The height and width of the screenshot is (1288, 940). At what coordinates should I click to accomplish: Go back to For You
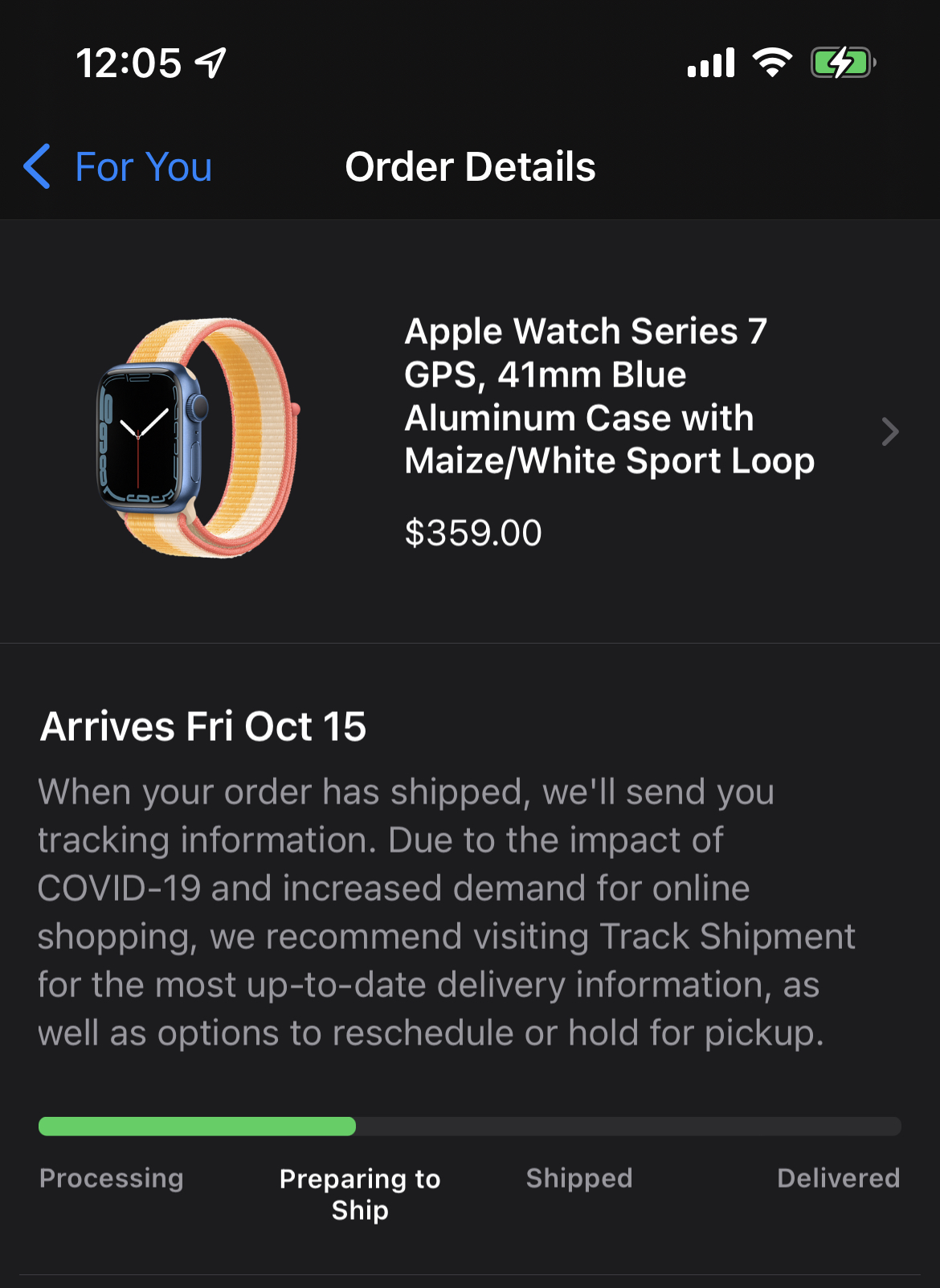click(119, 167)
